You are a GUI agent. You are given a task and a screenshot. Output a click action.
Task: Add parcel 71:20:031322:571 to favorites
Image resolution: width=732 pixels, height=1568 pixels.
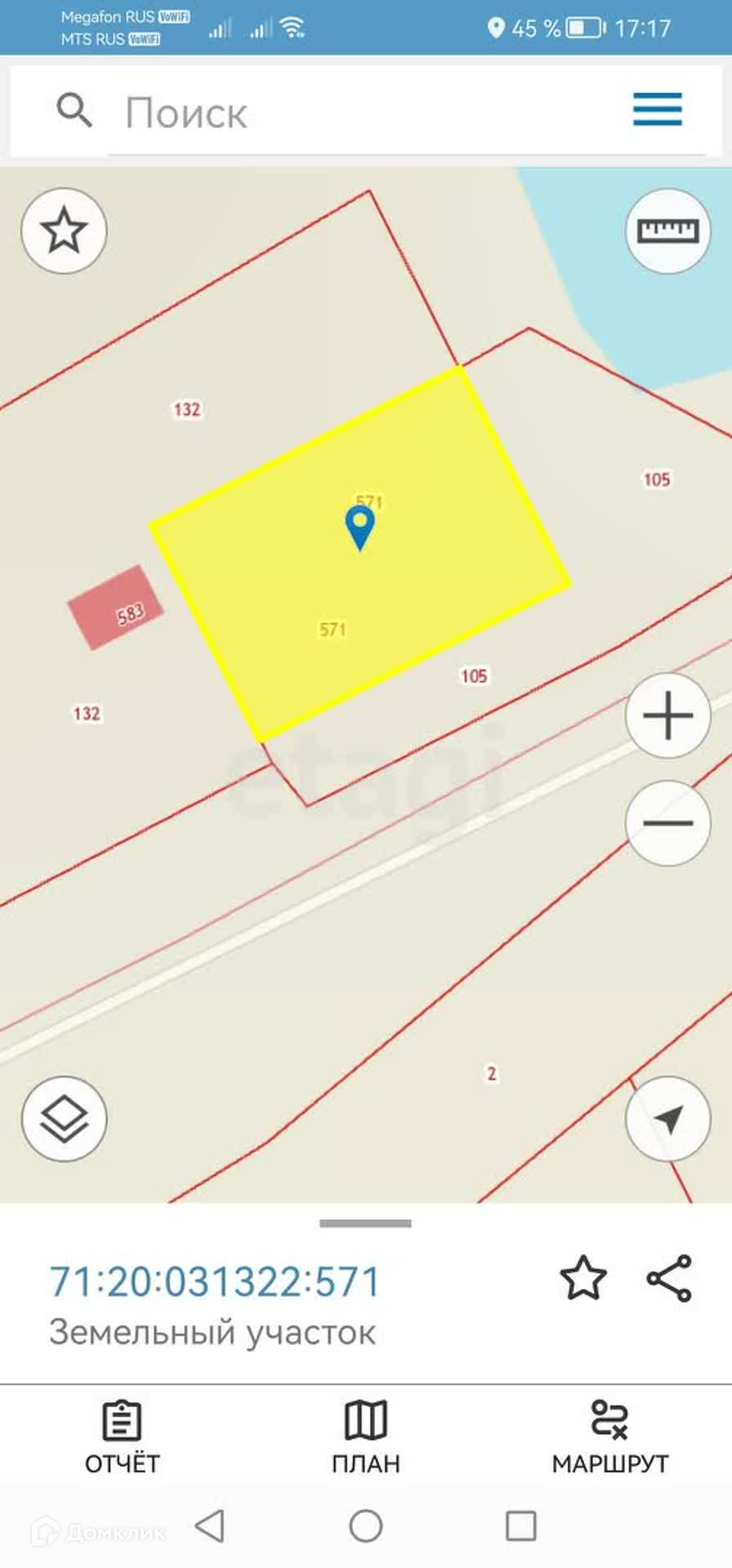pos(582,1279)
